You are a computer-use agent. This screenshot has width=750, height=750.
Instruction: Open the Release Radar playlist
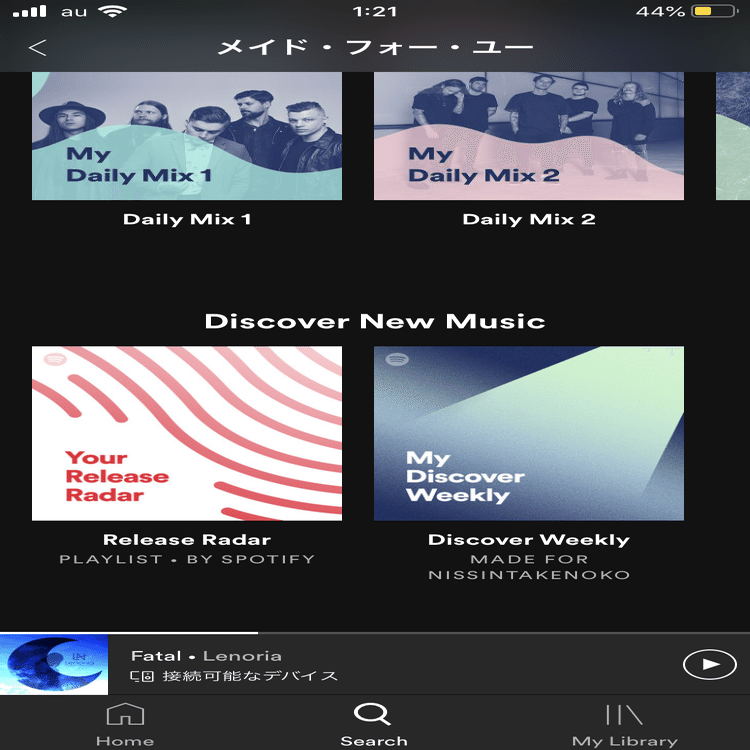tap(187, 433)
